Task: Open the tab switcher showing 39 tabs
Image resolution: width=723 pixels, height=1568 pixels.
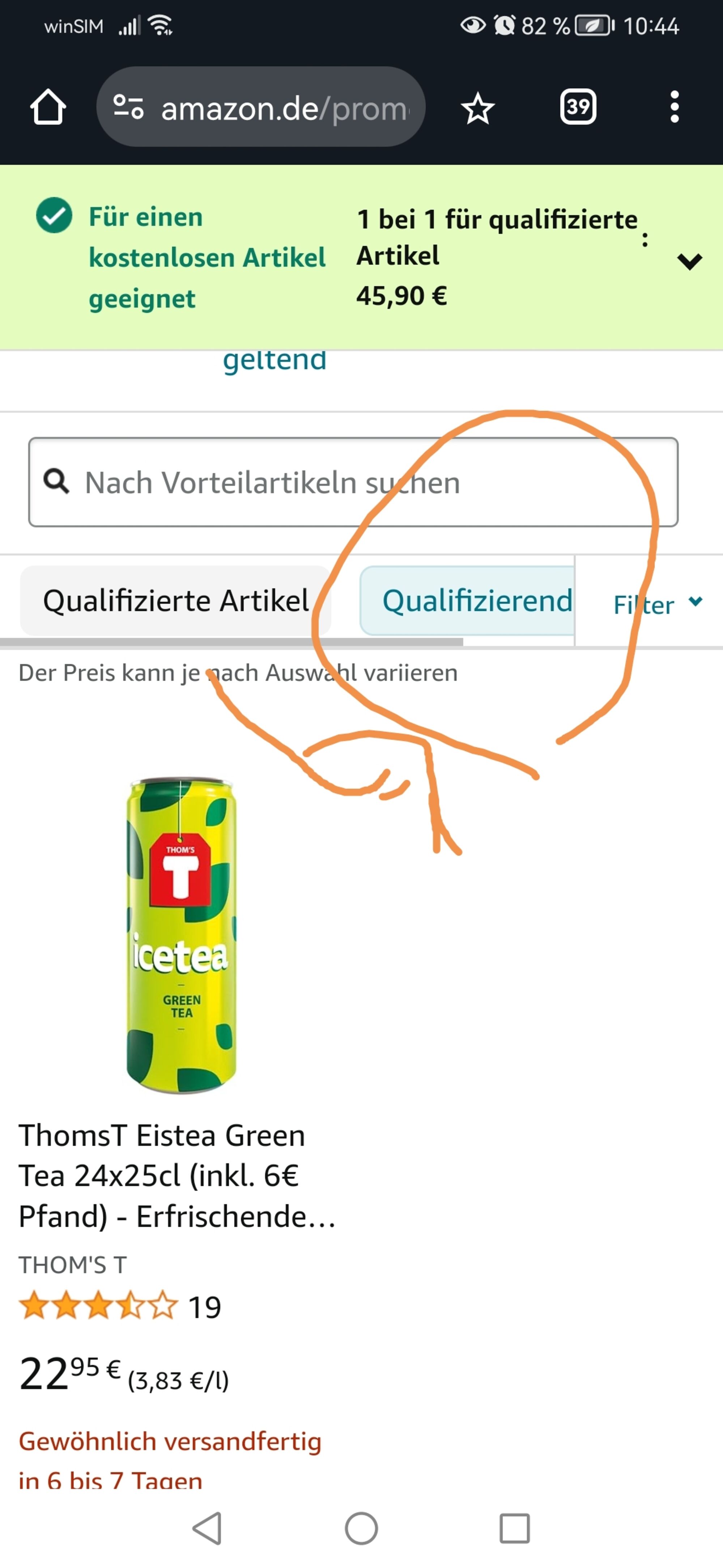Action: pyautogui.click(x=578, y=107)
